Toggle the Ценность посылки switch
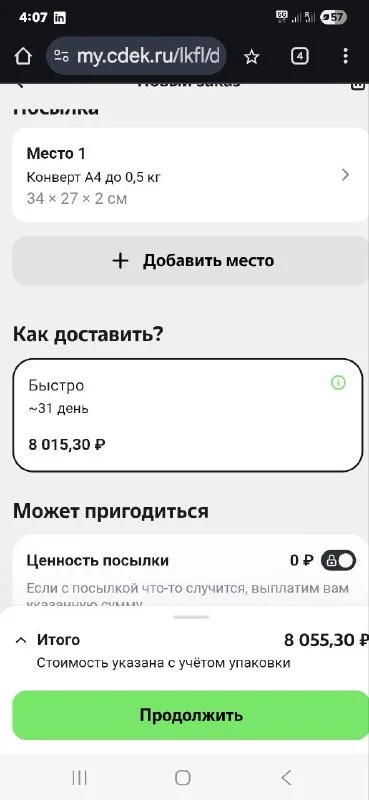The width and height of the screenshot is (369, 800). pos(338,561)
